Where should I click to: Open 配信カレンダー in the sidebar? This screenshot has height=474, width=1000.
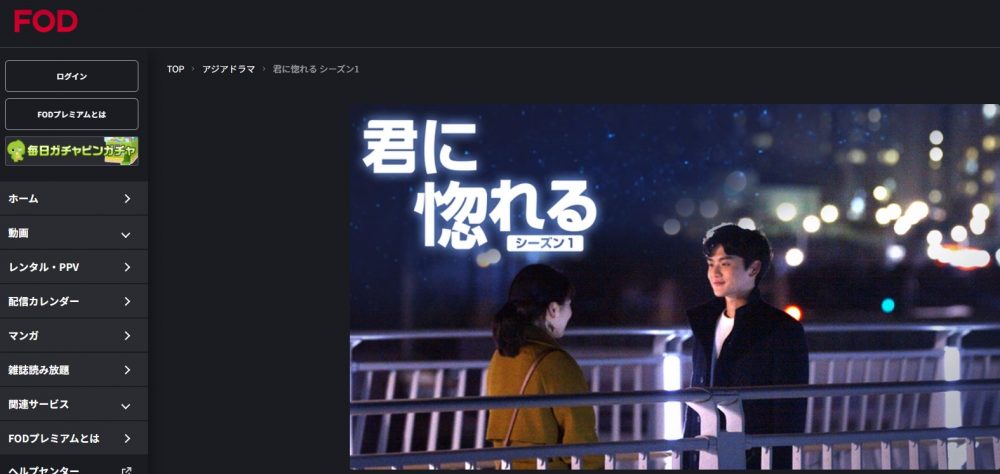tap(72, 302)
